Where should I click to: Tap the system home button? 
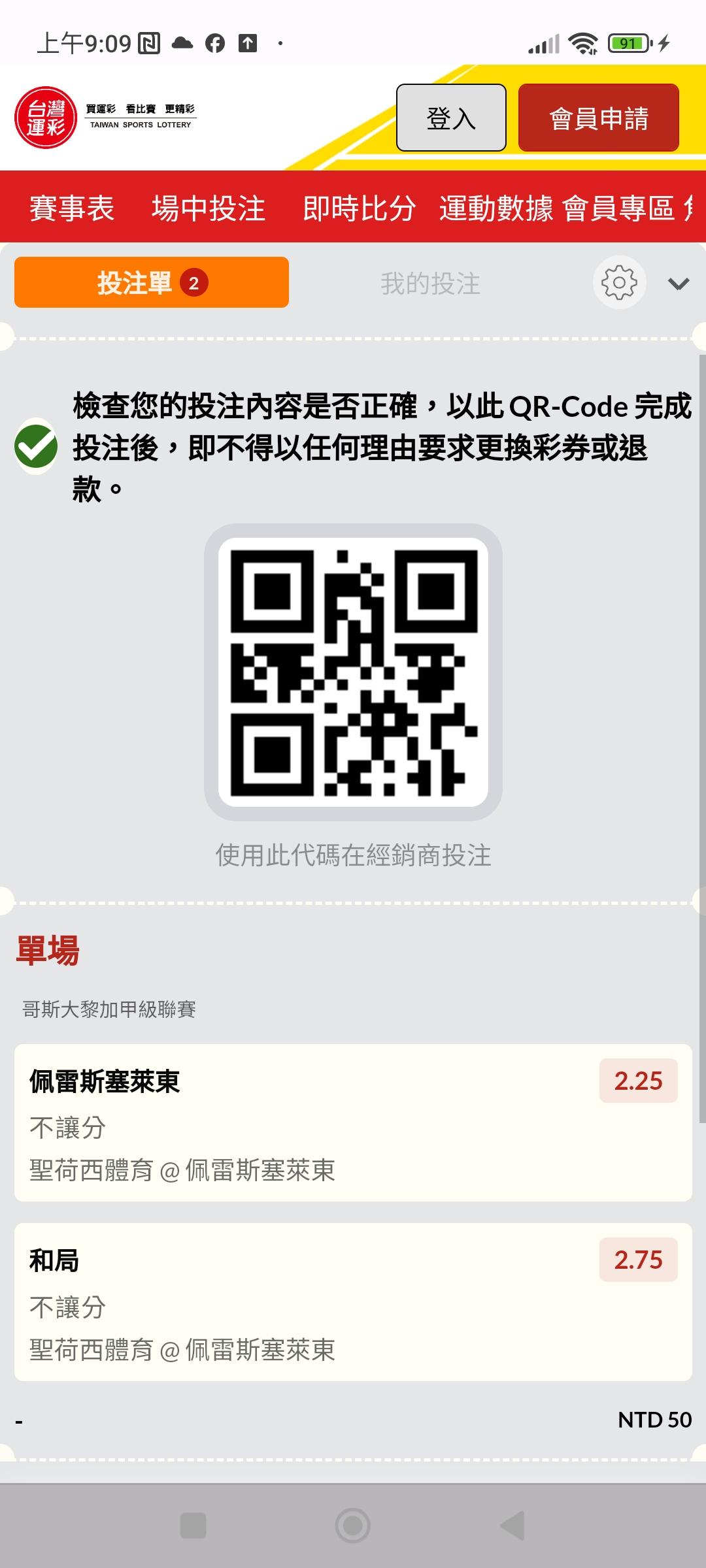(x=353, y=1526)
